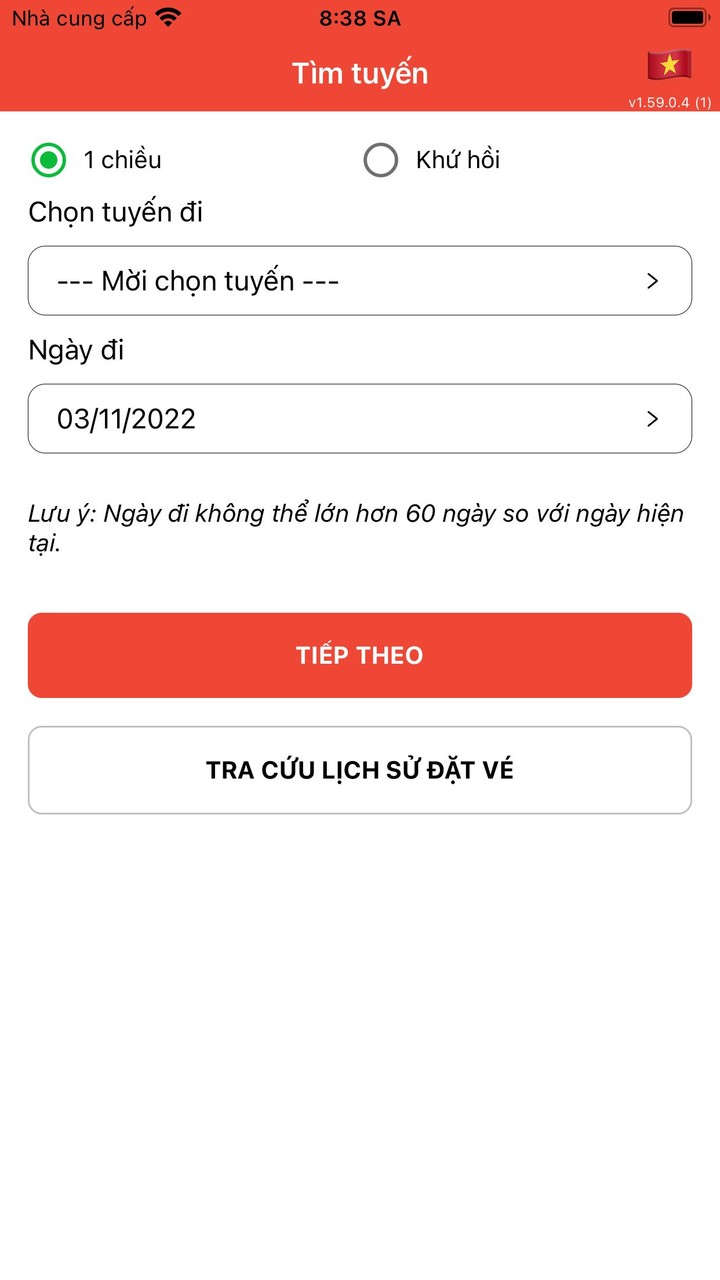Tap the 'Ngày đi' section label
The height and width of the screenshot is (1280, 720).
[75, 351]
